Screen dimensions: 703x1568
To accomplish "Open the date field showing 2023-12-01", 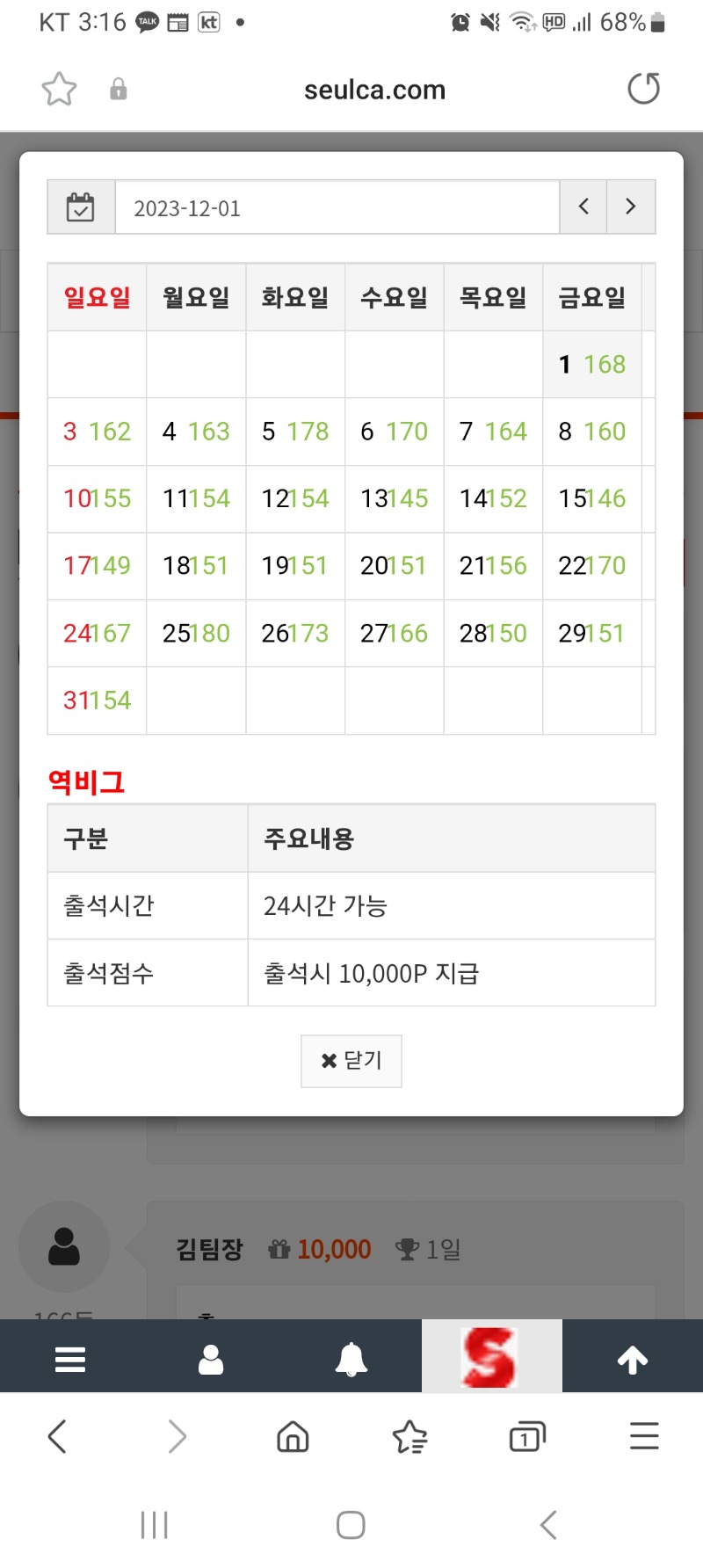I will tap(337, 207).
